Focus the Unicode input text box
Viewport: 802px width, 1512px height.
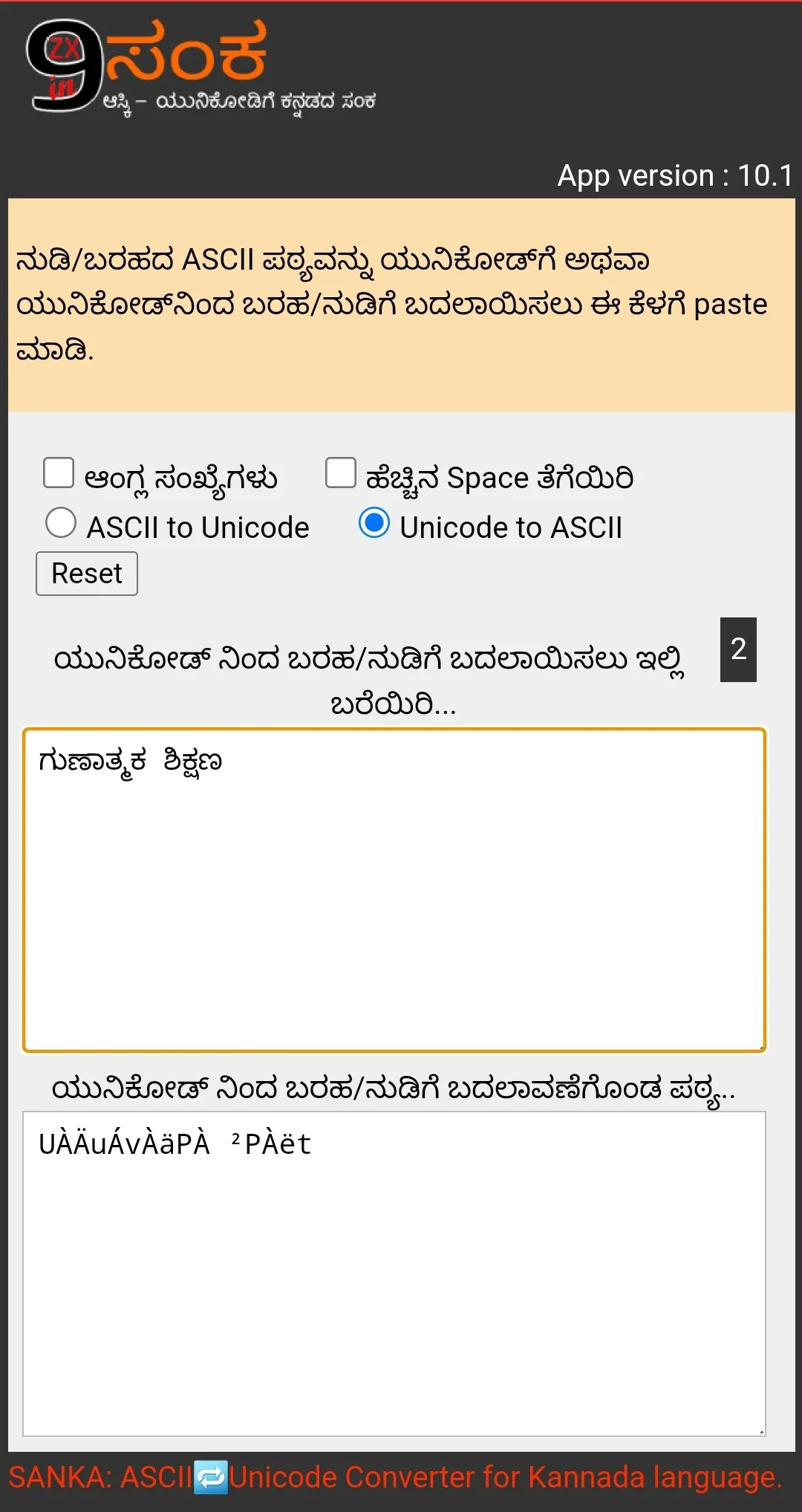coord(394,889)
